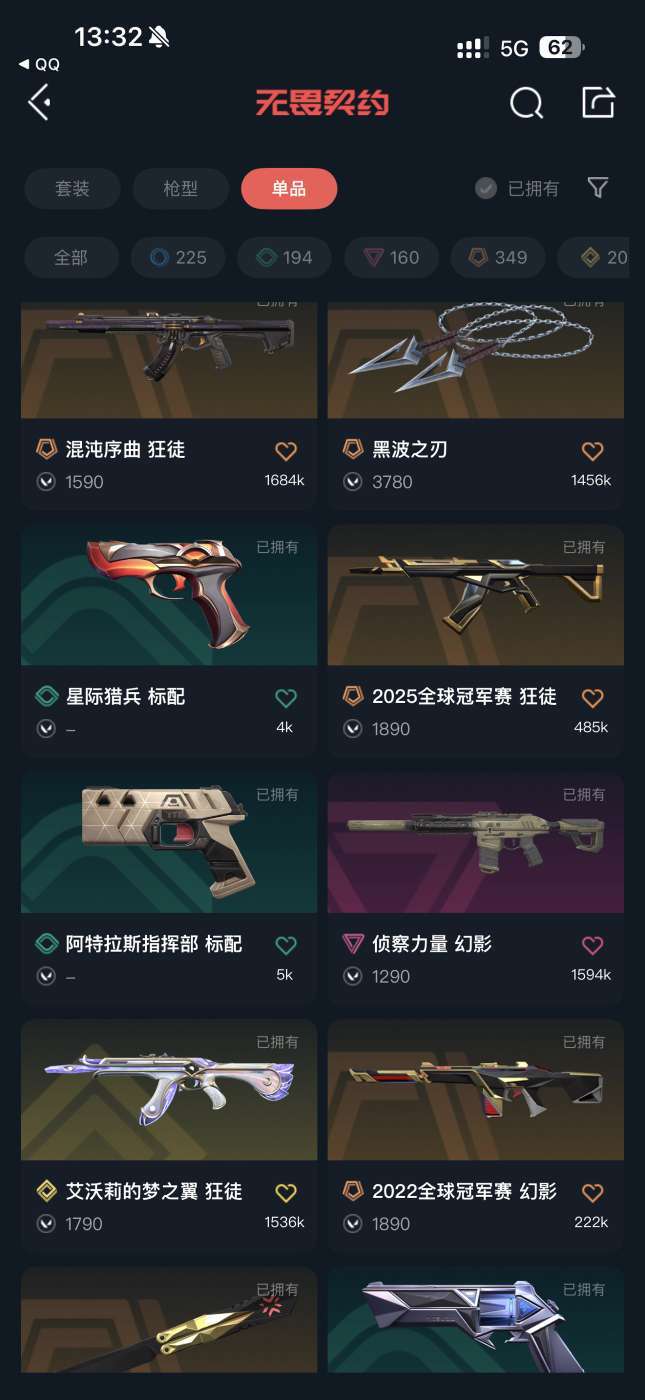Filter by the 160 tier chip
This screenshot has width=645, height=1400.
pos(391,257)
